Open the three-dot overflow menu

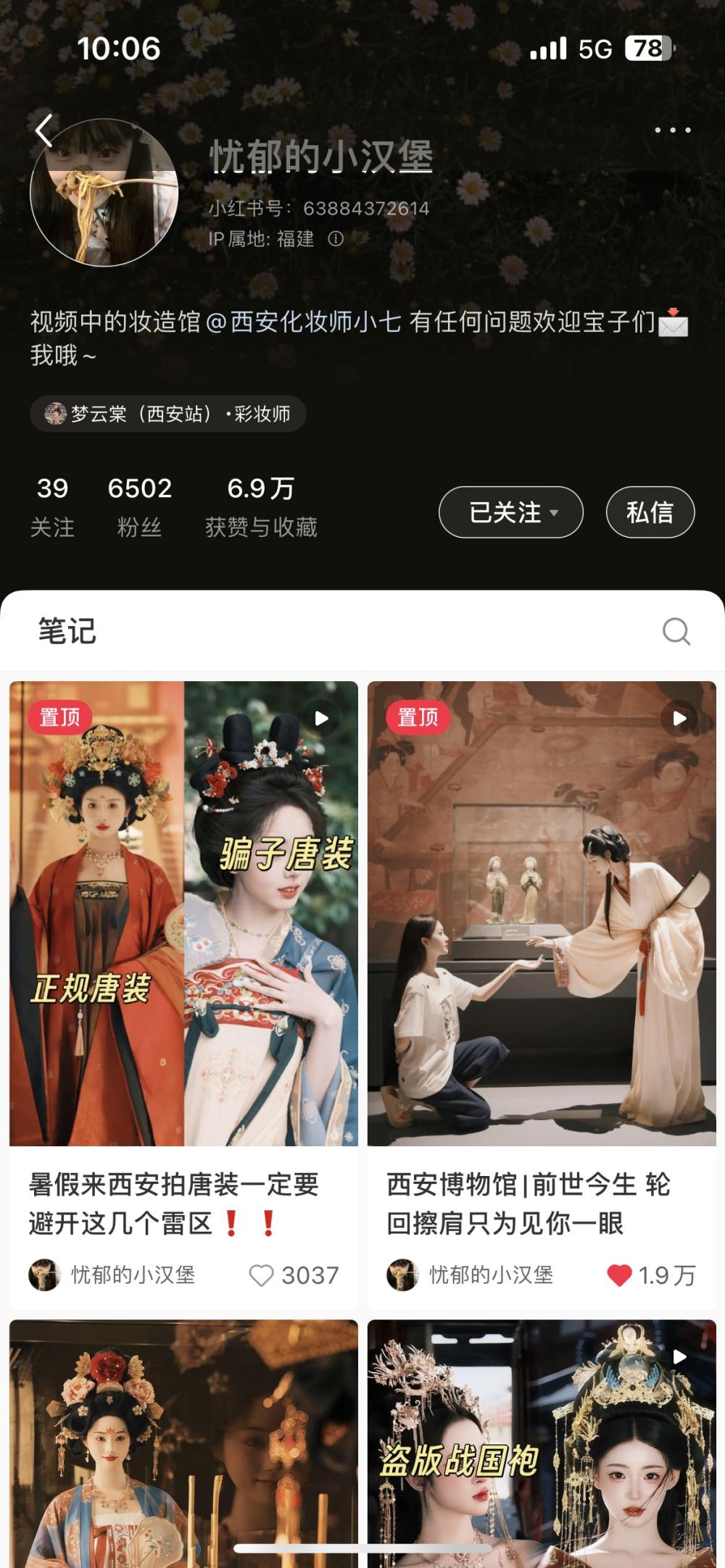pos(672,130)
